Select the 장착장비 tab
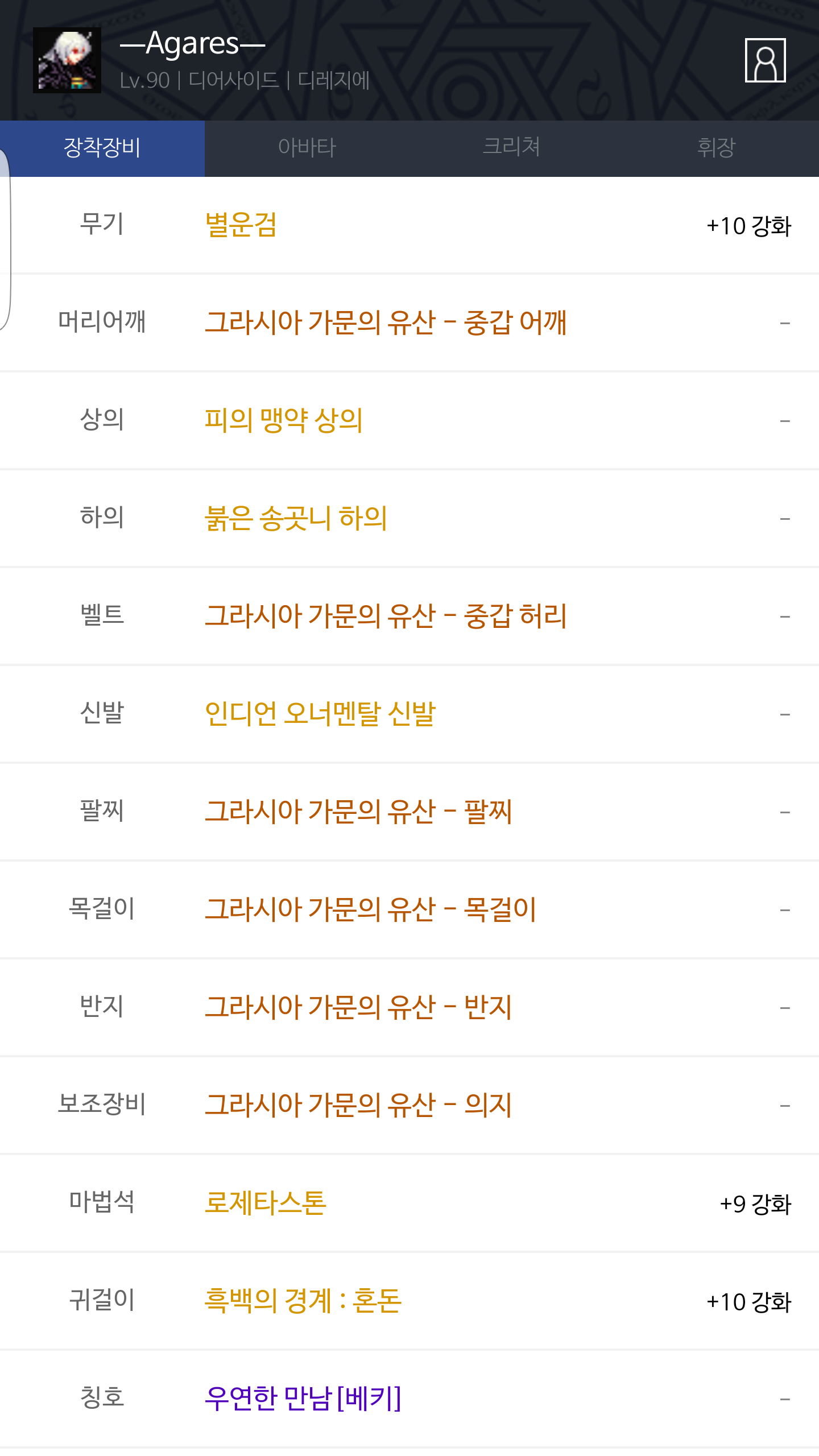Screen dimensions: 819x1456 (x=102, y=148)
